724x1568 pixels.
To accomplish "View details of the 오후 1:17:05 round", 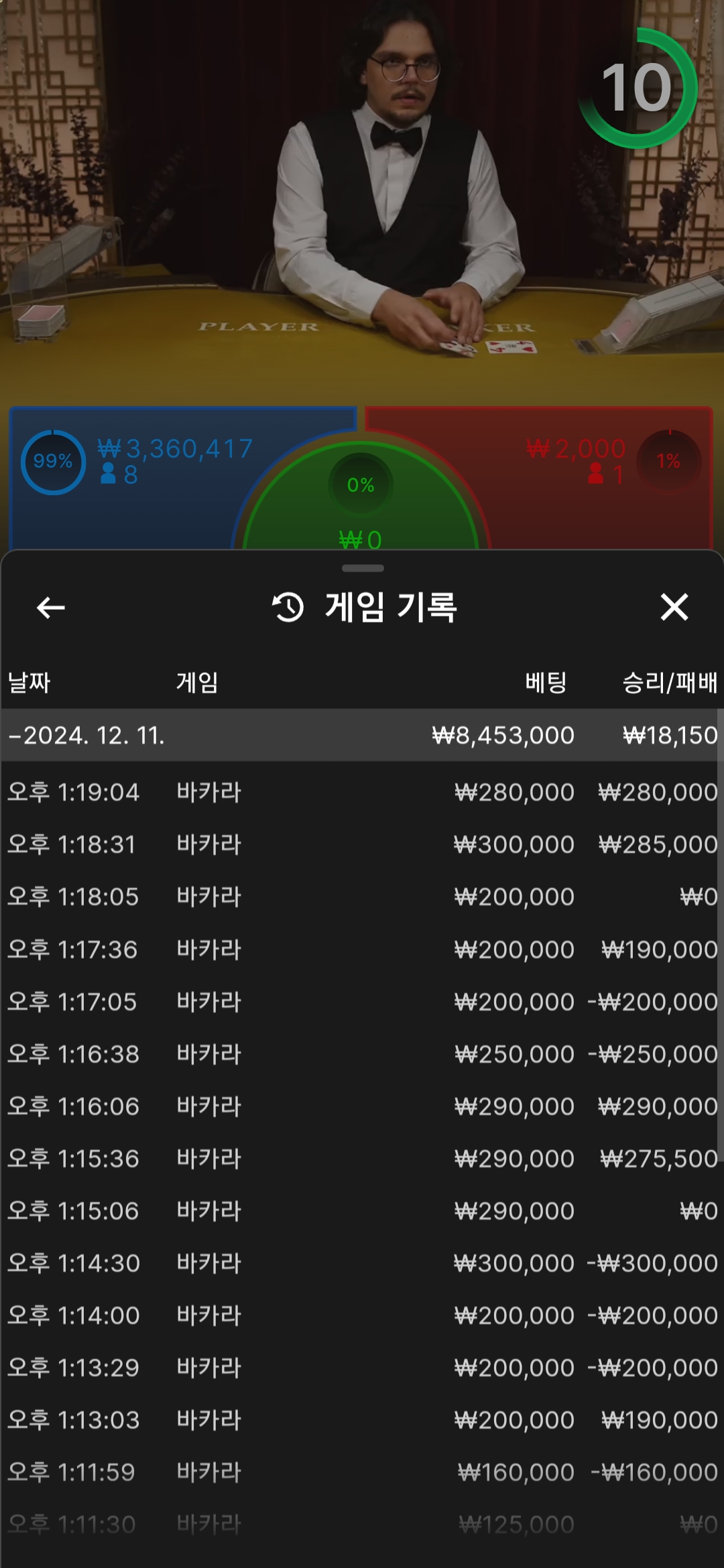I will 362,1002.
